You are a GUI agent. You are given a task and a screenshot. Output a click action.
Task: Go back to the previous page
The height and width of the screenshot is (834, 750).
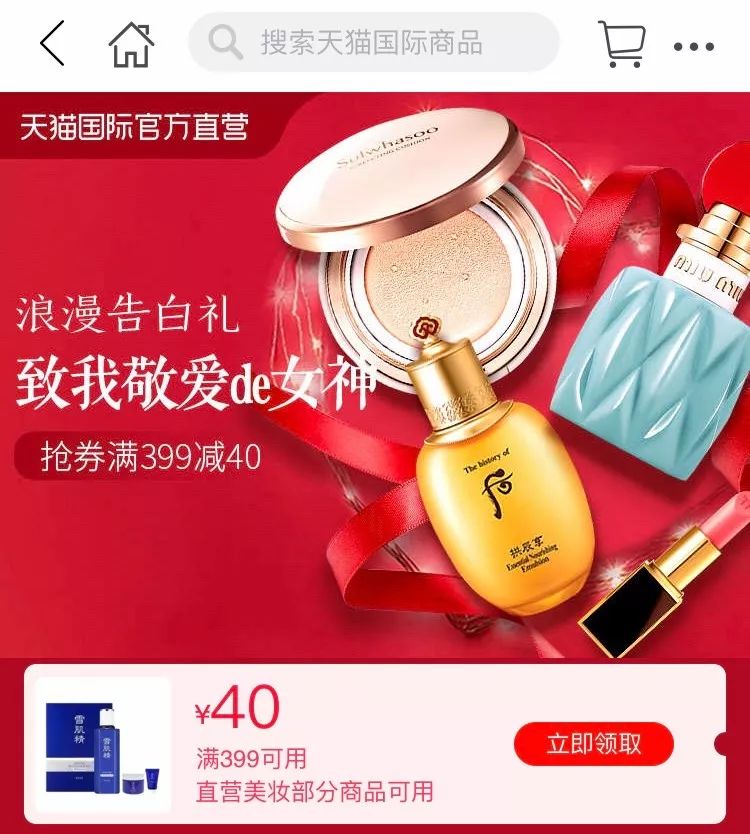tap(52, 44)
